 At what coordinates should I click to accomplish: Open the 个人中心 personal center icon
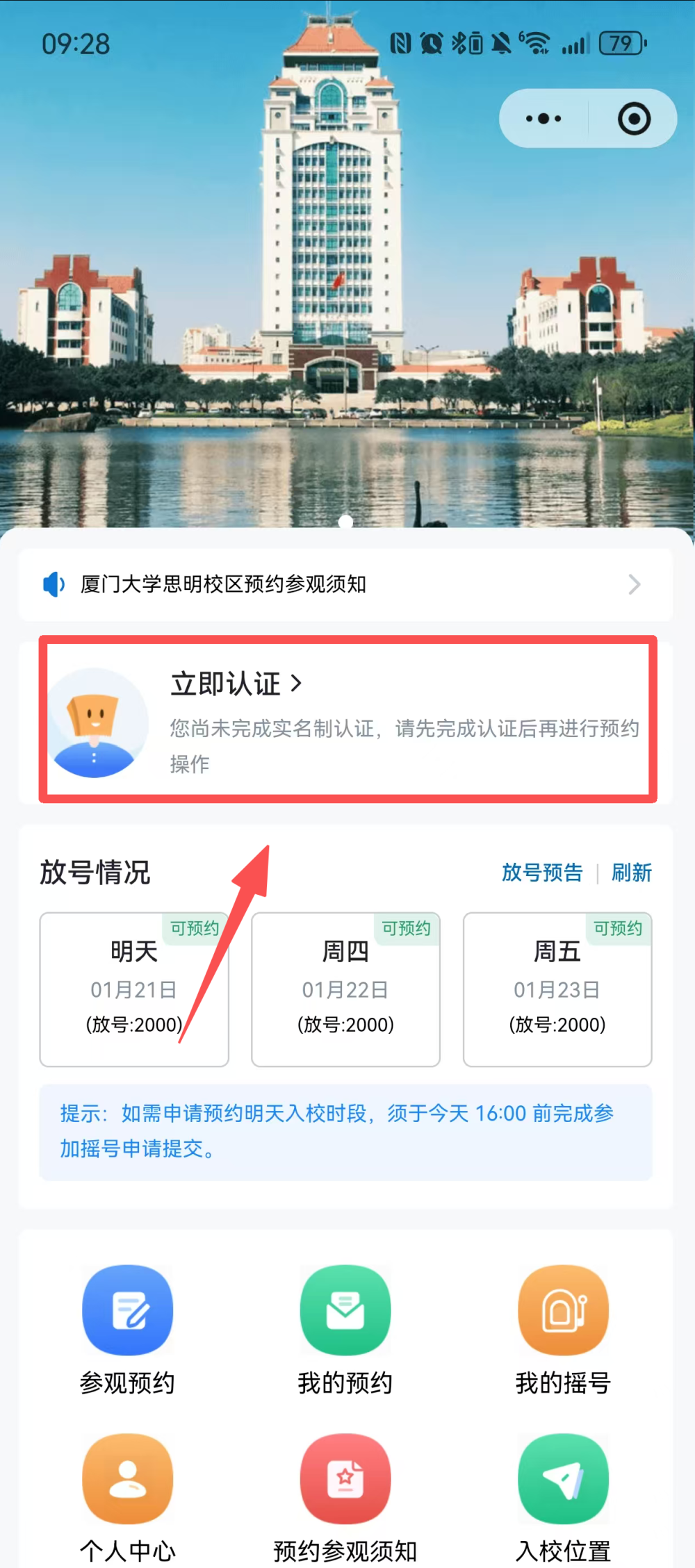click(128, 1480)
